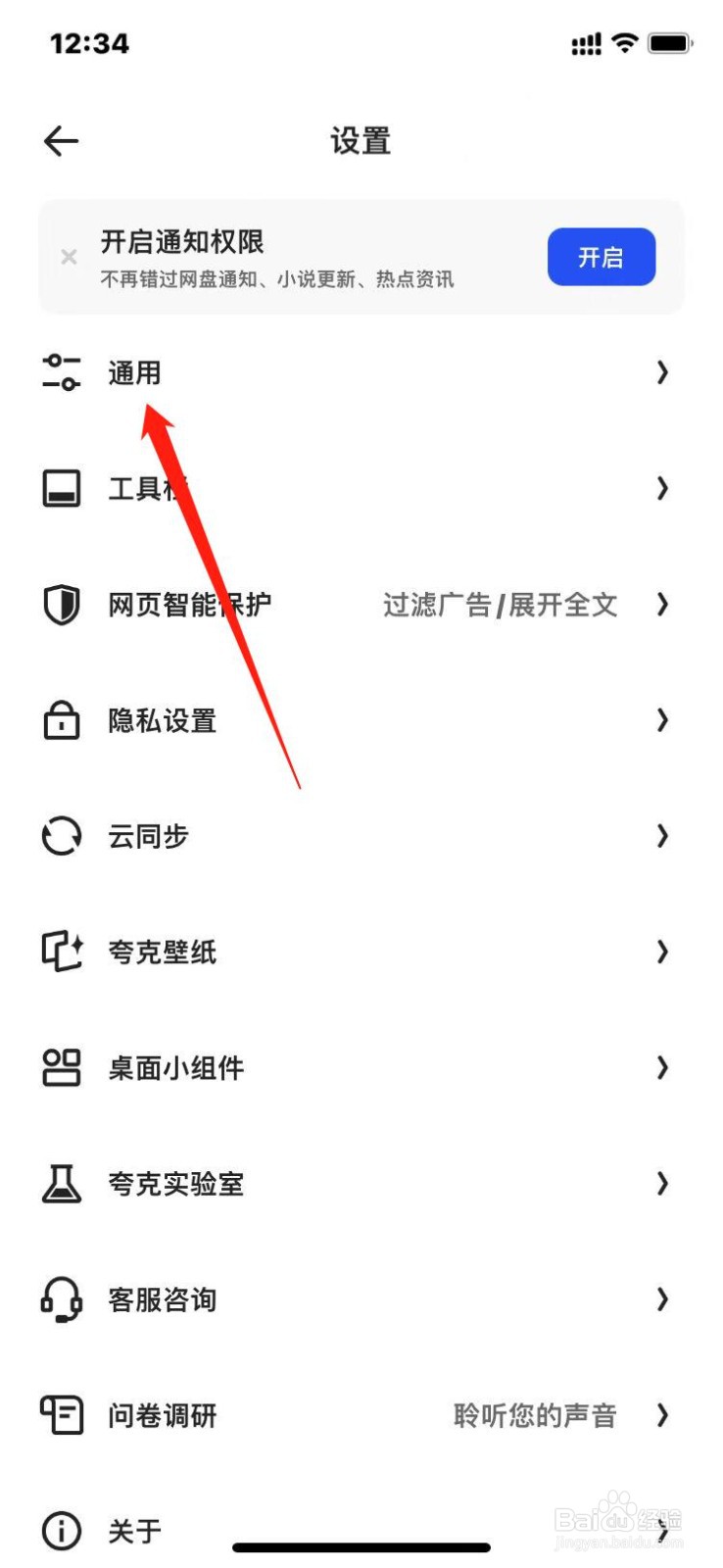Expand the 通用 settings row
This screenshot has height=1568, width=723.
[x=663, y=372]
